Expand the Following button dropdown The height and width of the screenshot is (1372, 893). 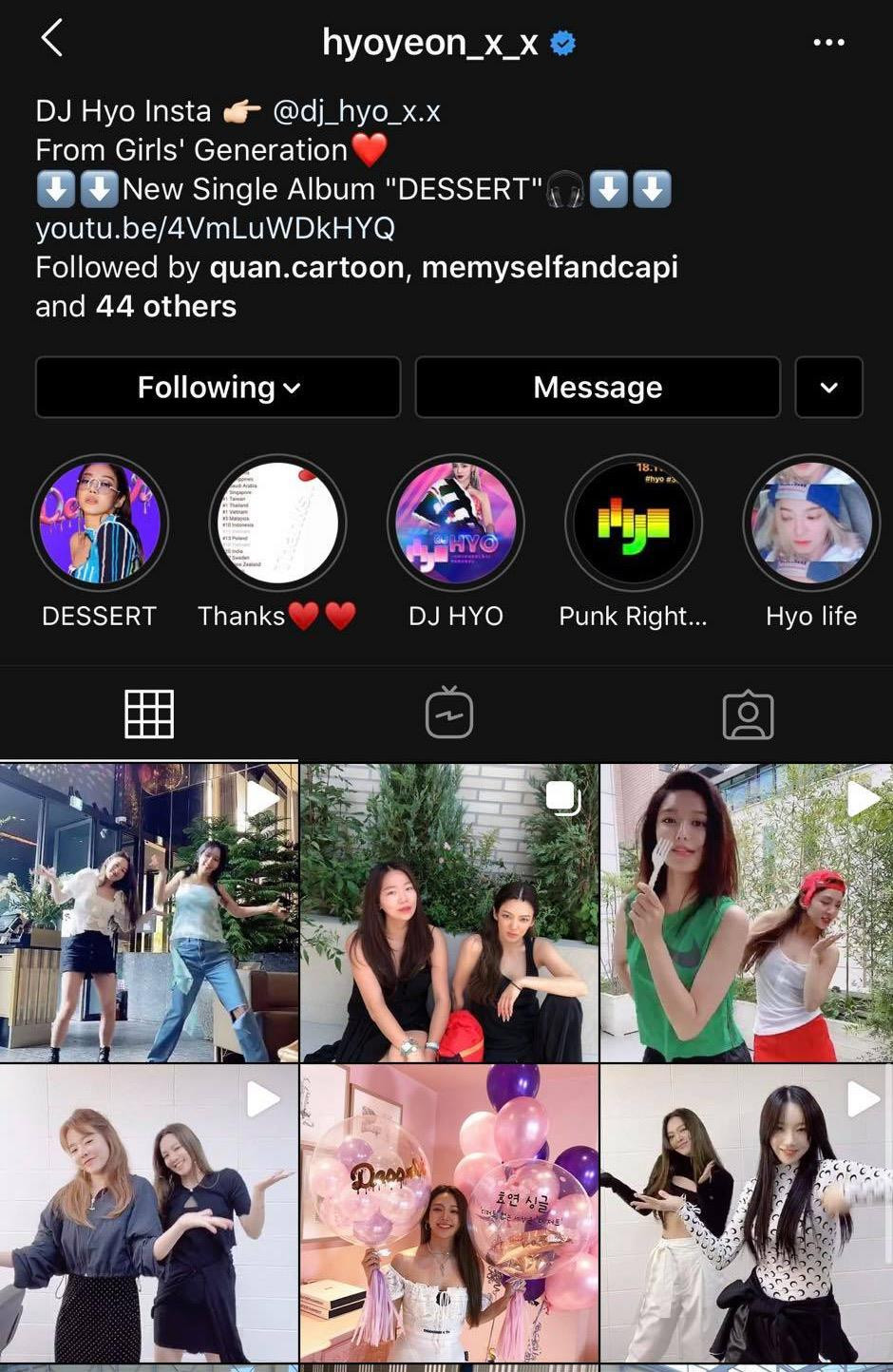(218, 387)
